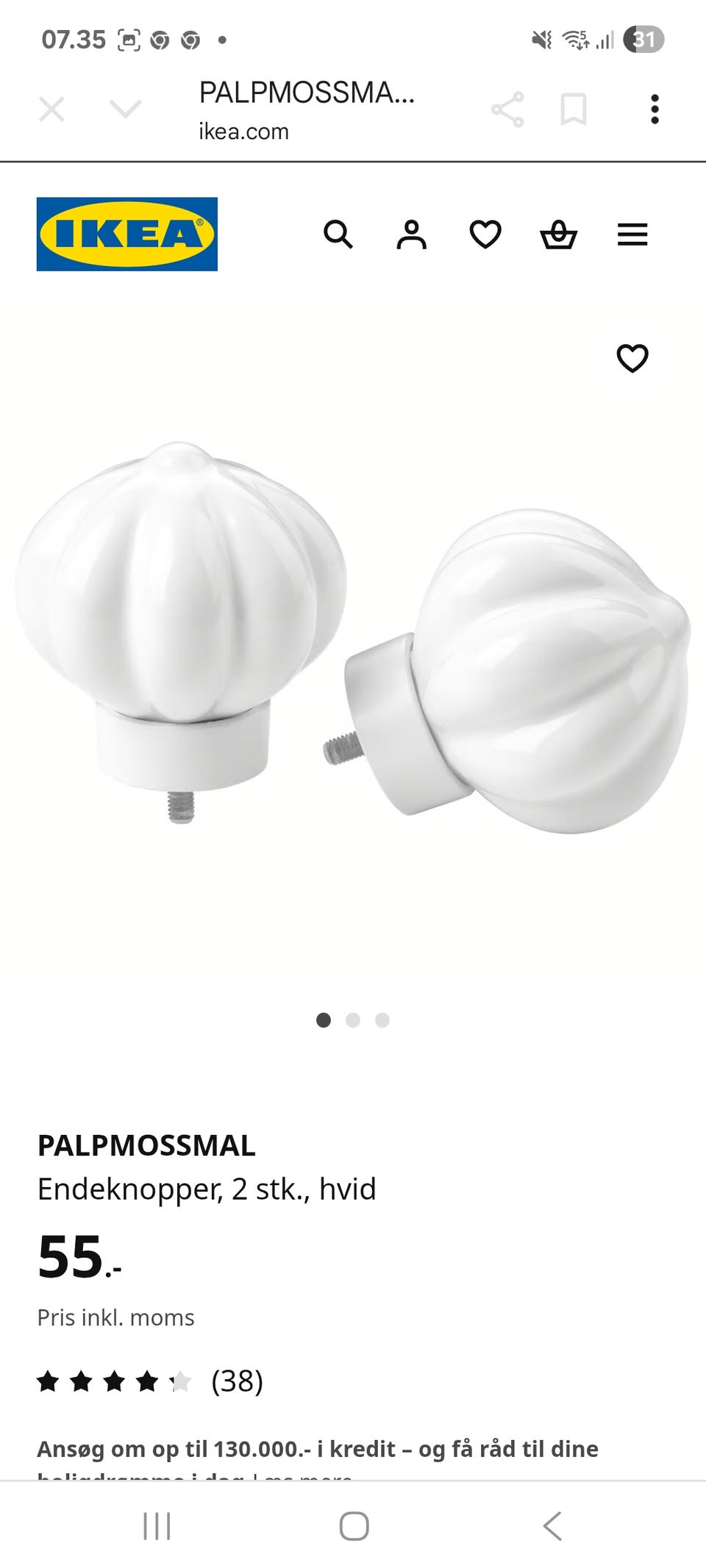Viewport: 706px width, 1568px height.
Task: Share this IKEA page
Action: point(507,110)
